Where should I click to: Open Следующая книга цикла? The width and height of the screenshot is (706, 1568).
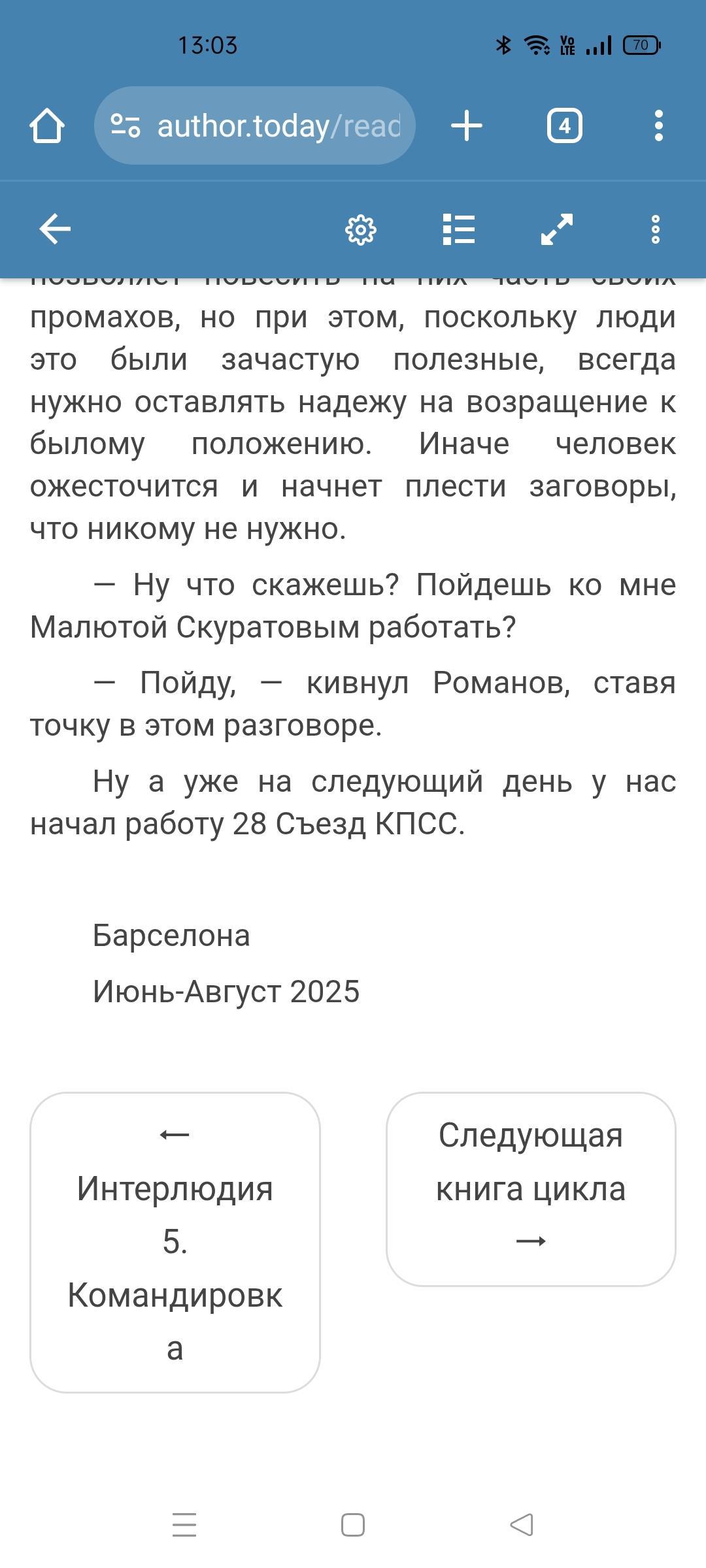(x=531, y=1188)
